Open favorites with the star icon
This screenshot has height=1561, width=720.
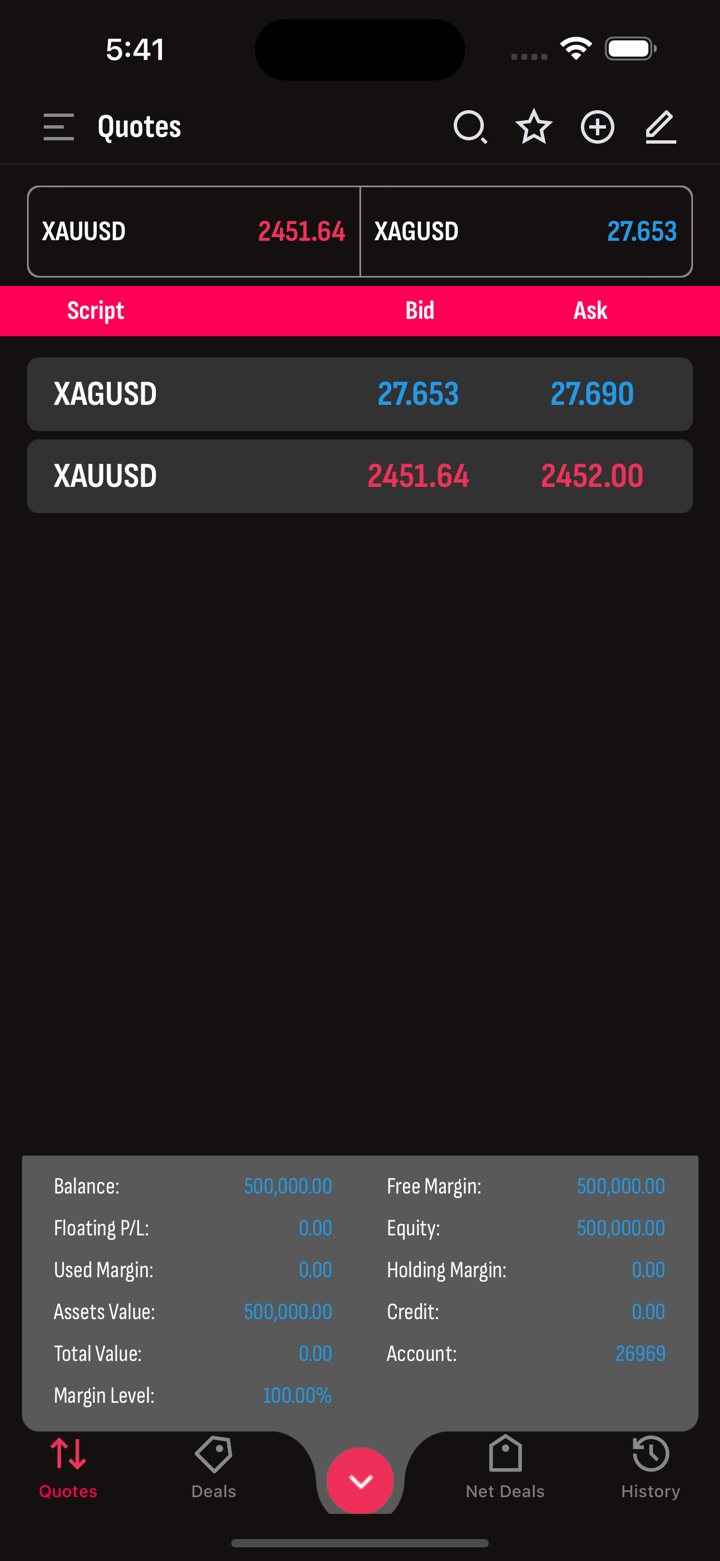(x=534, y=127)
